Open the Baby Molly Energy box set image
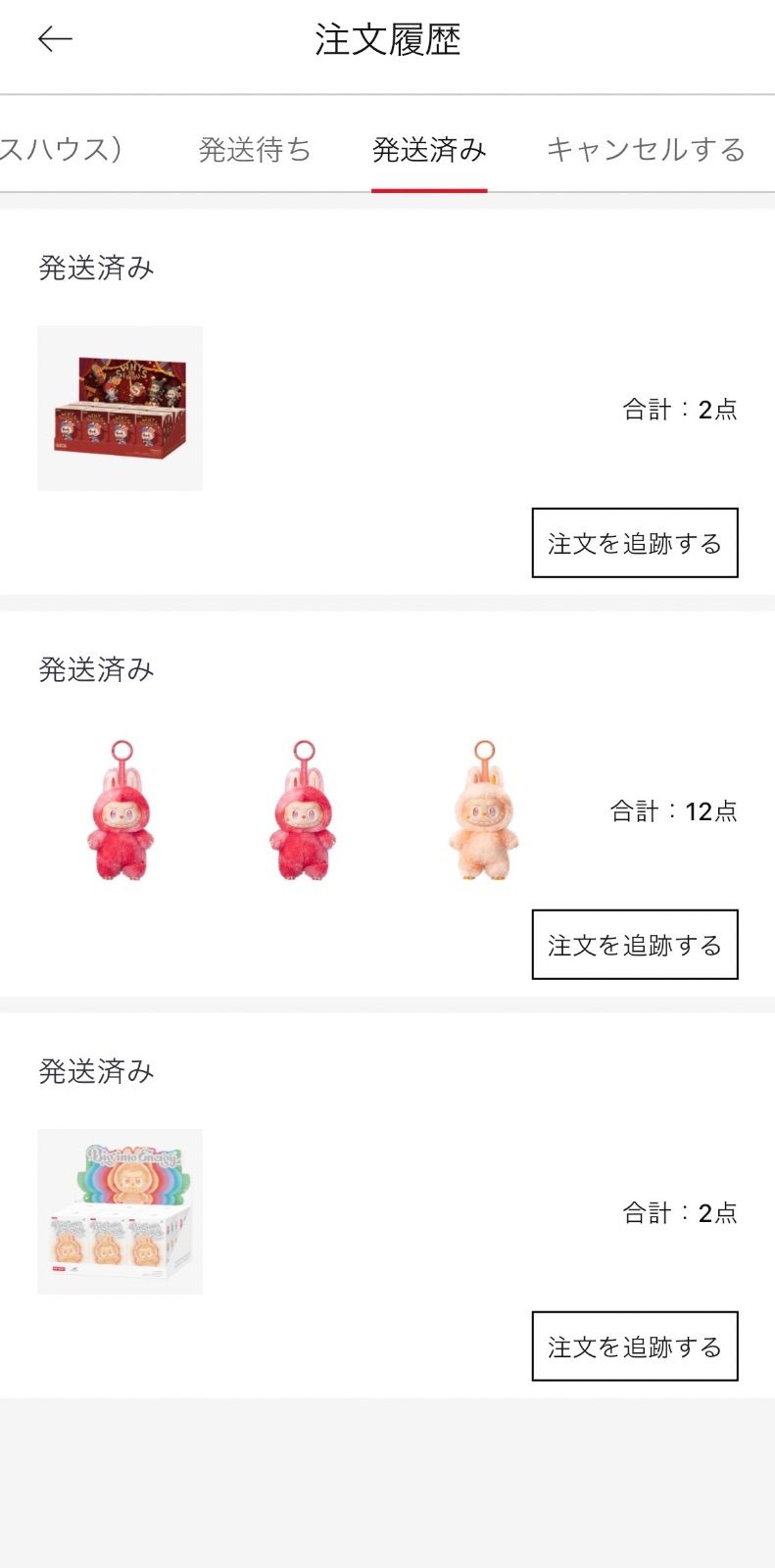Viewport: 775px width, 1568px height. 120,1211
